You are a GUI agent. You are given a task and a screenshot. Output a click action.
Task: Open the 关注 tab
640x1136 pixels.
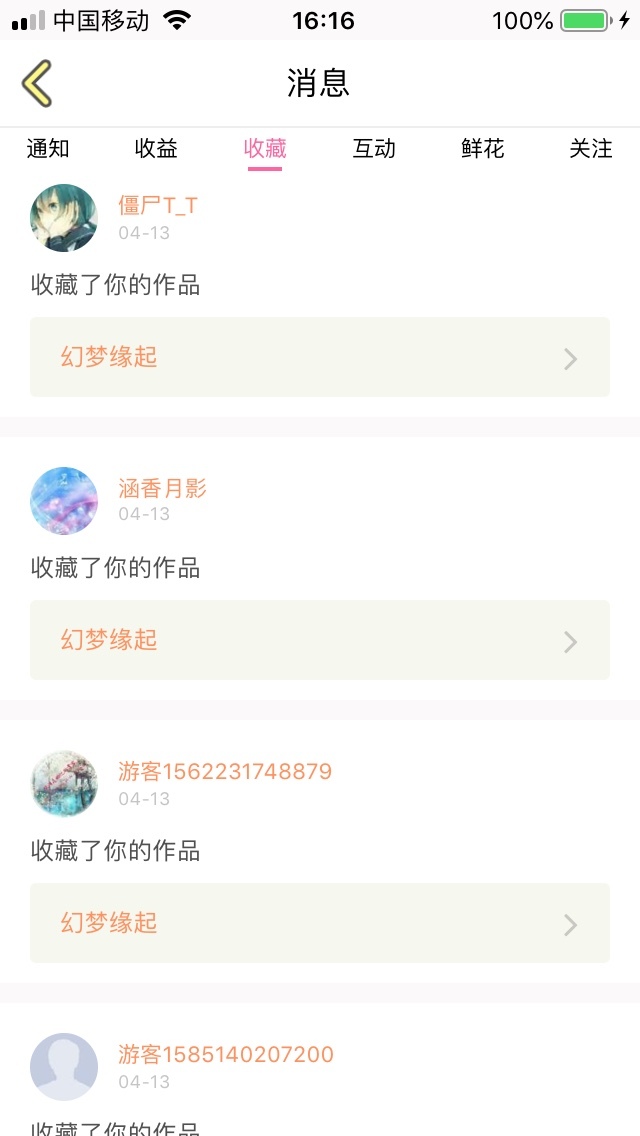tap(591, 149)
